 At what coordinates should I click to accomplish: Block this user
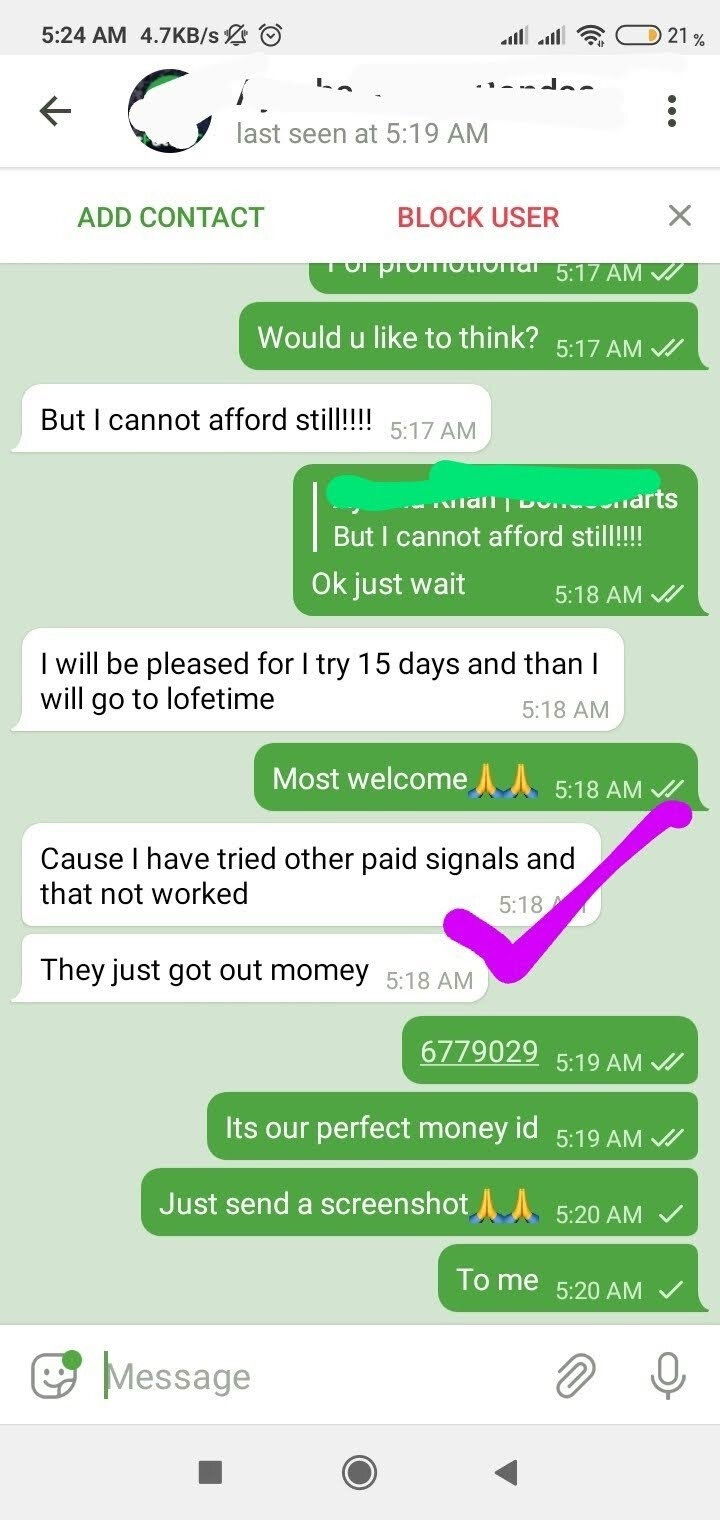pyautogui.click(x=478, y=217)
